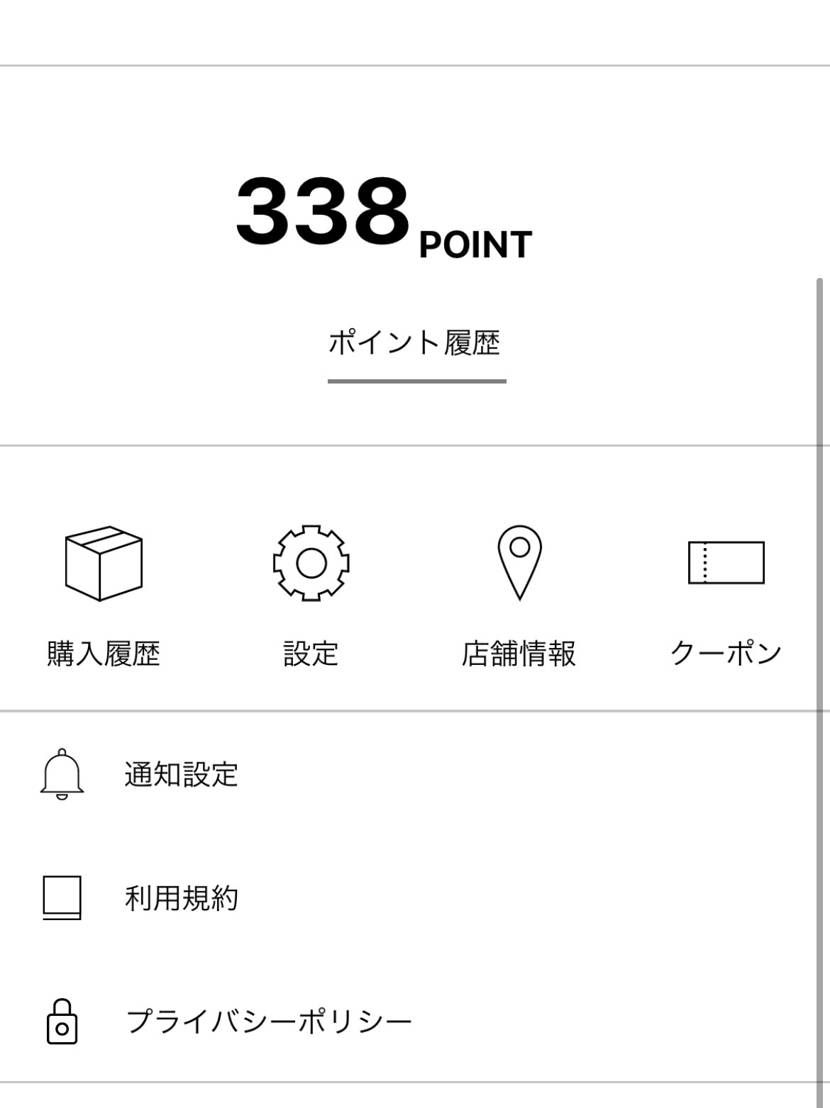Open coupons via the ticket icon

pyautogui.click(x=726, y=562)
